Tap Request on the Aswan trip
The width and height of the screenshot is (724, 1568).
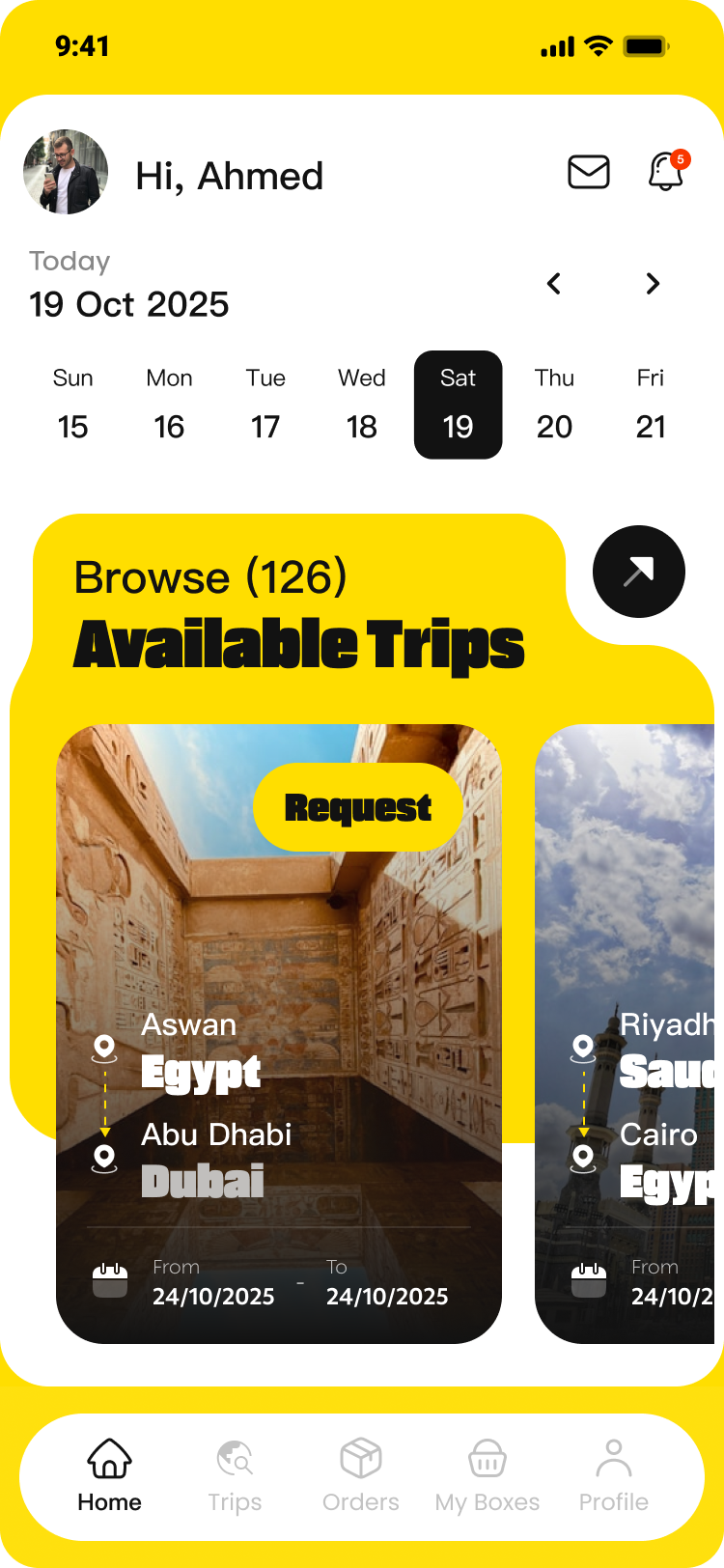(x=358, y=806)
